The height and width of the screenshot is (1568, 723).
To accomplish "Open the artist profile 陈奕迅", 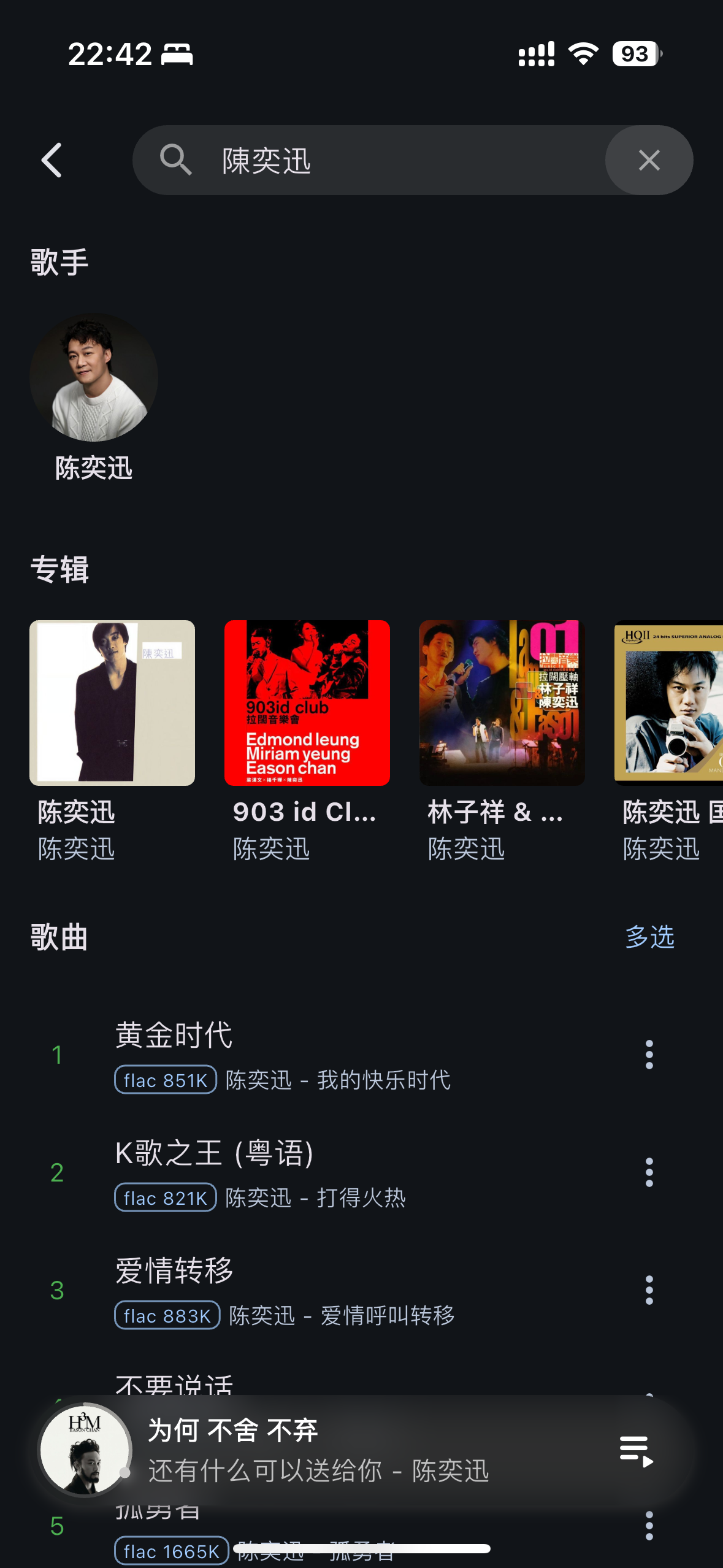I will [94, 379].
